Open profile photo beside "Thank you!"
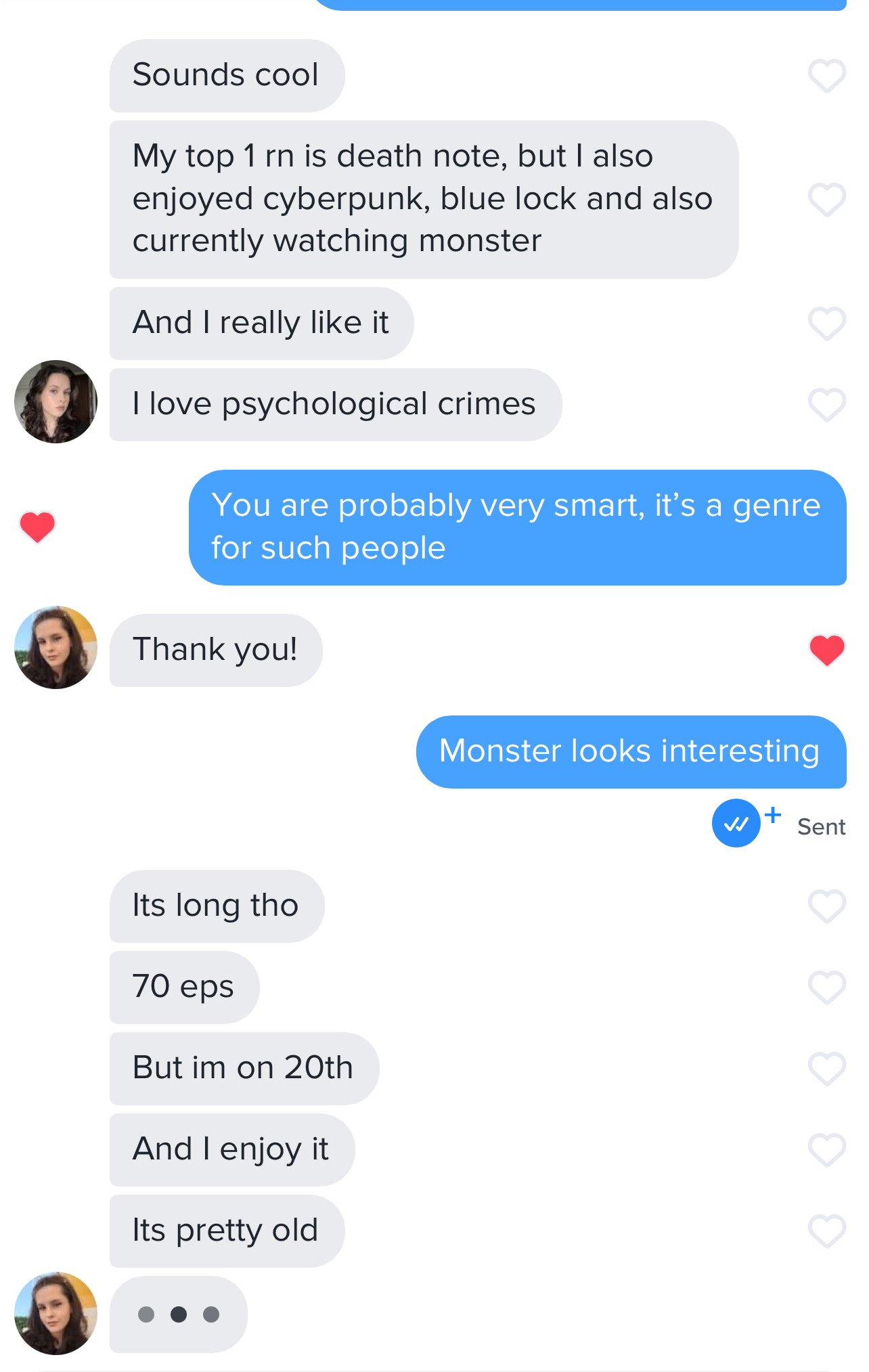The width and height of the screenshot is (869, 1372). tap(55, 648)
